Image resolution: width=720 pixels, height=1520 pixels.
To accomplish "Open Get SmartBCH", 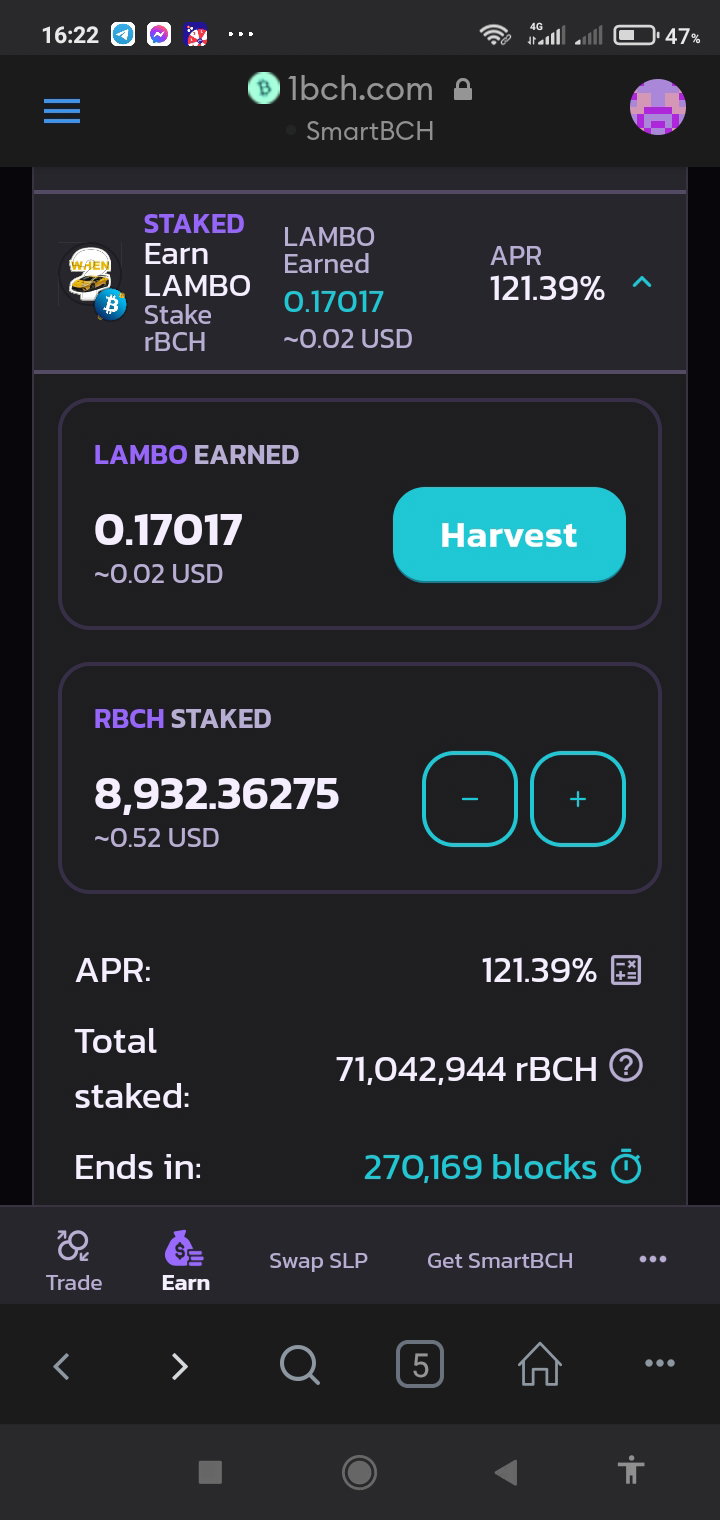I will [x=500, y=1260].
